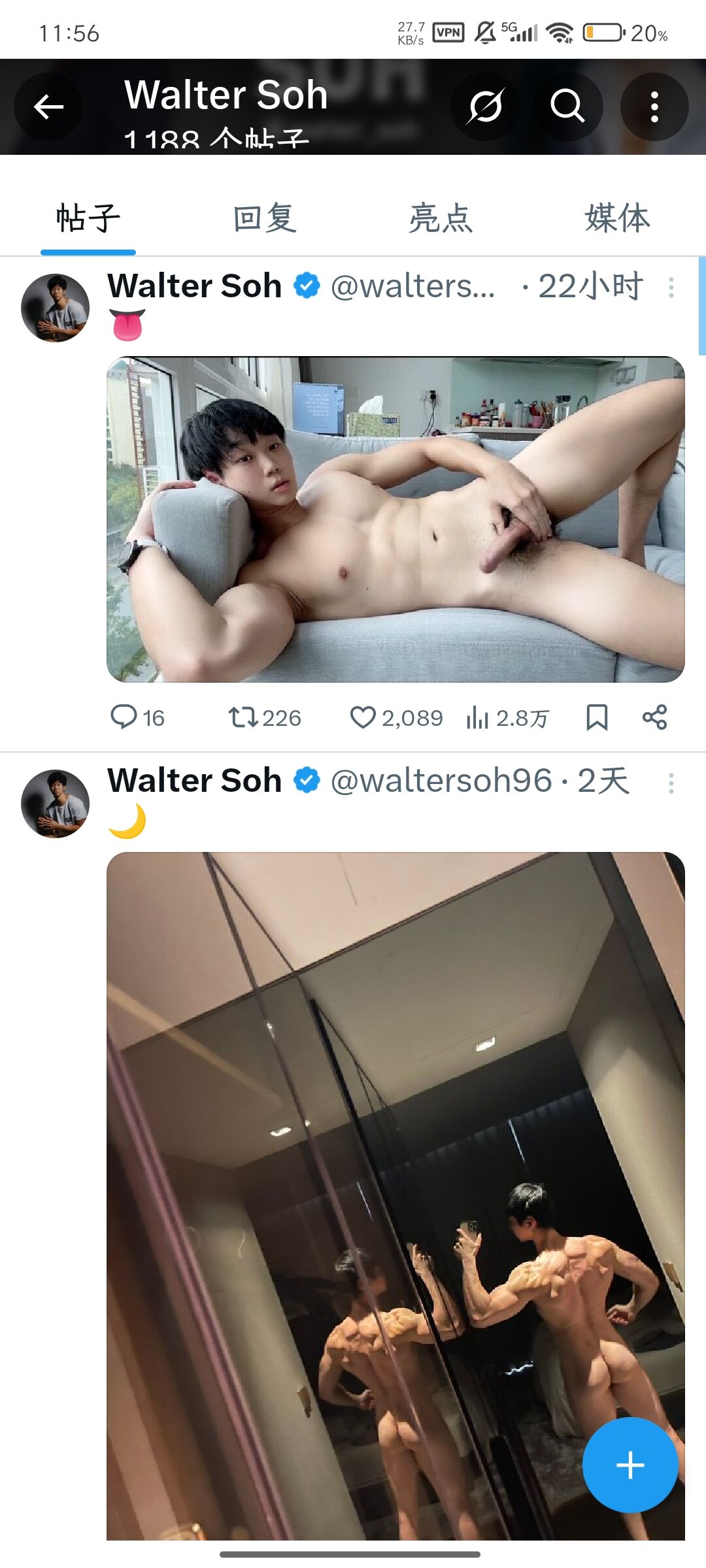Switch to the 回复 tab

(x=265, y=218)
